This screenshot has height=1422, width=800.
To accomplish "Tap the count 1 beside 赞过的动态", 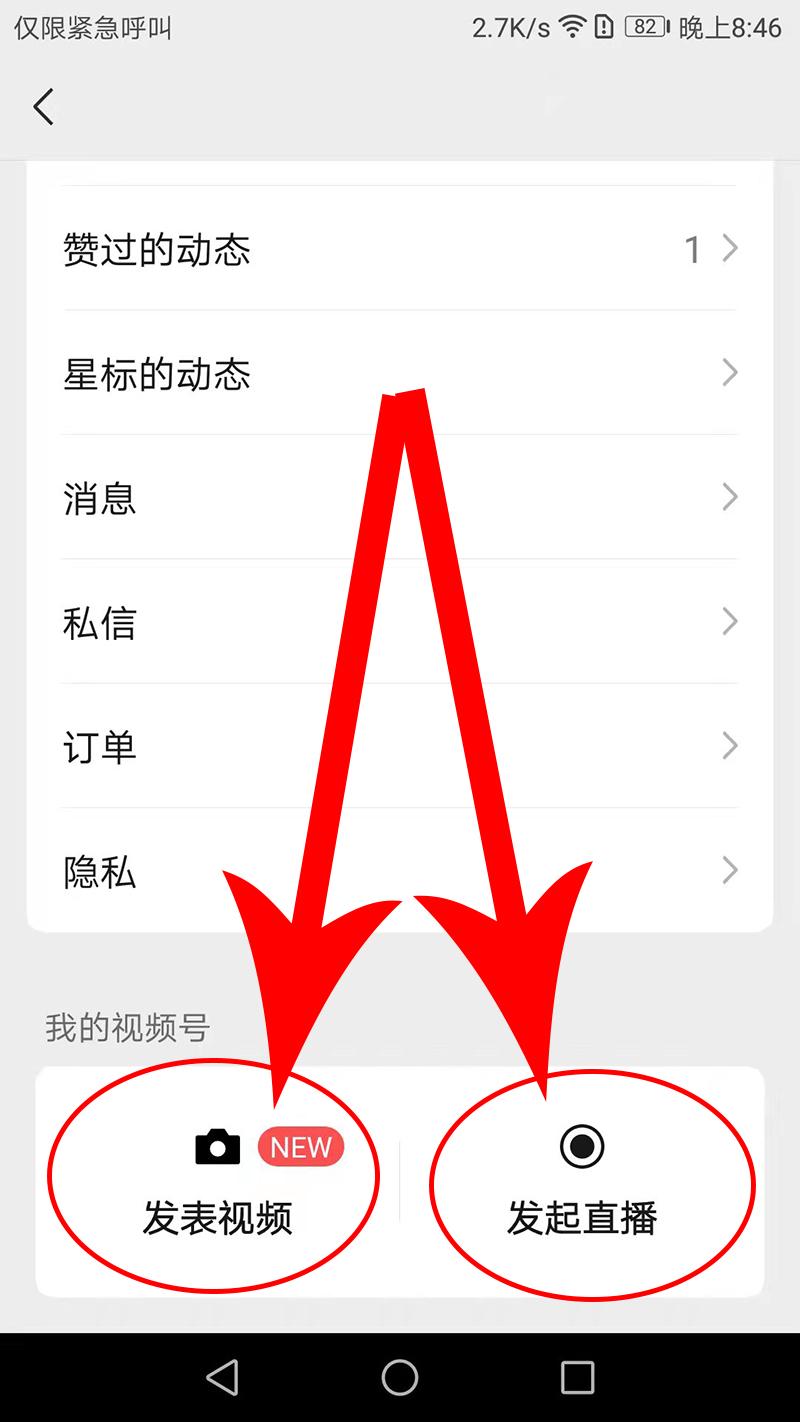I will click(x=693, y=249).
